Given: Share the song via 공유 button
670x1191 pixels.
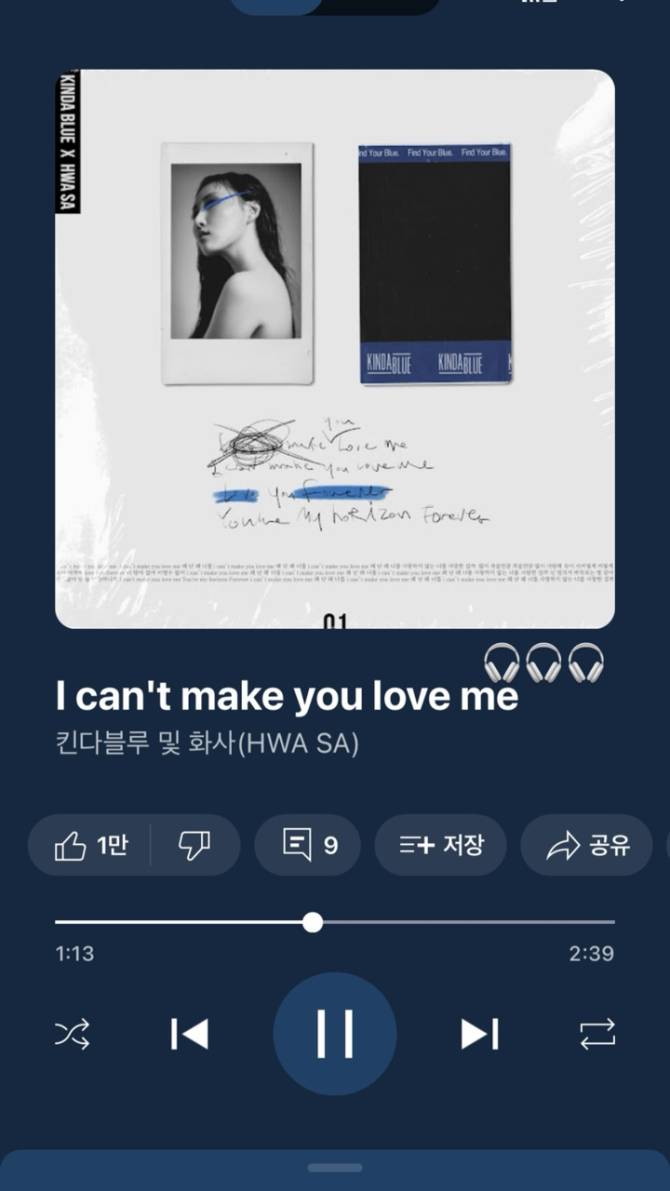Looking at the screenshot, I should (587, 846).
